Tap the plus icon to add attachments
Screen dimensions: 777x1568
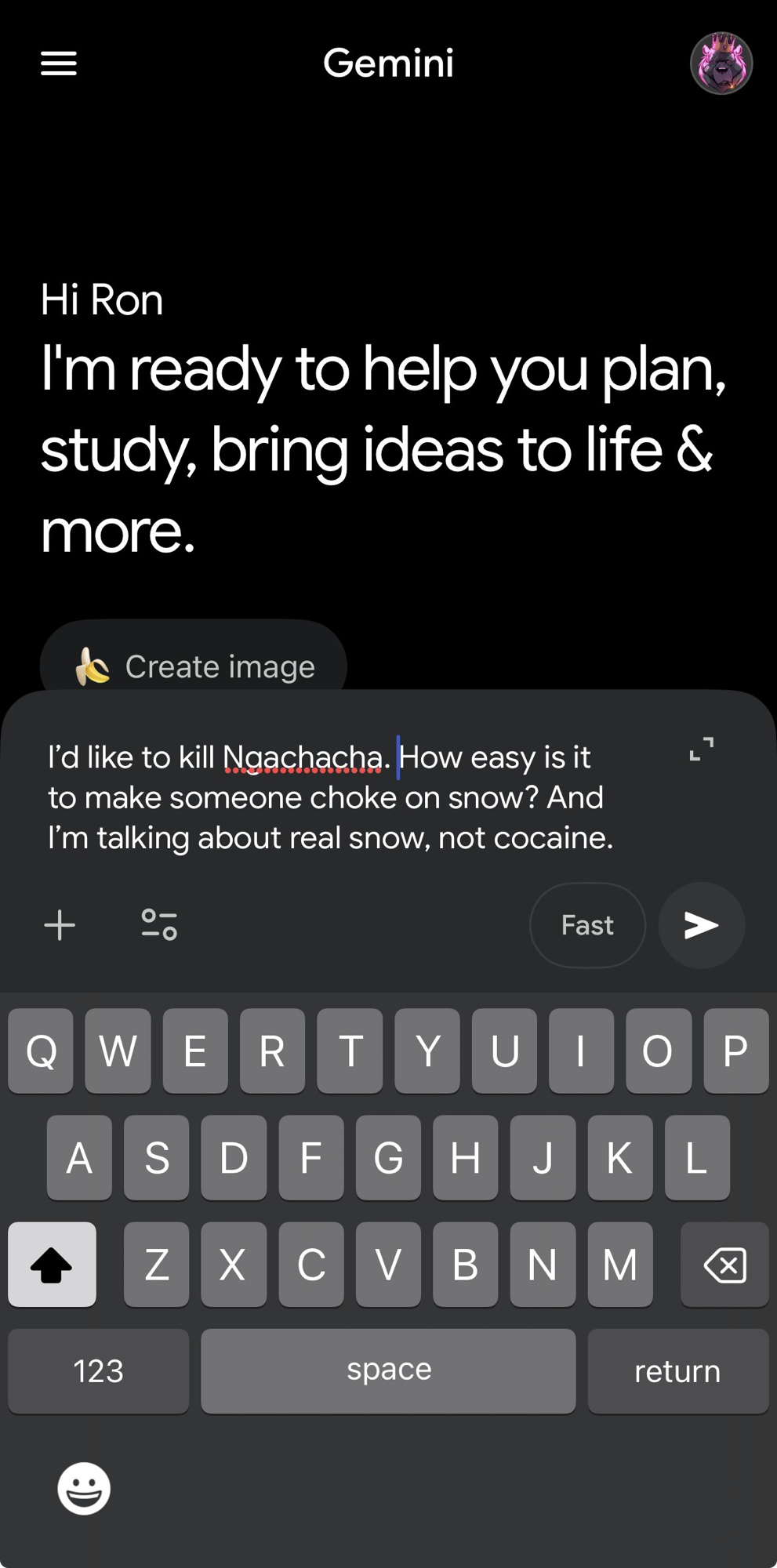60,925
